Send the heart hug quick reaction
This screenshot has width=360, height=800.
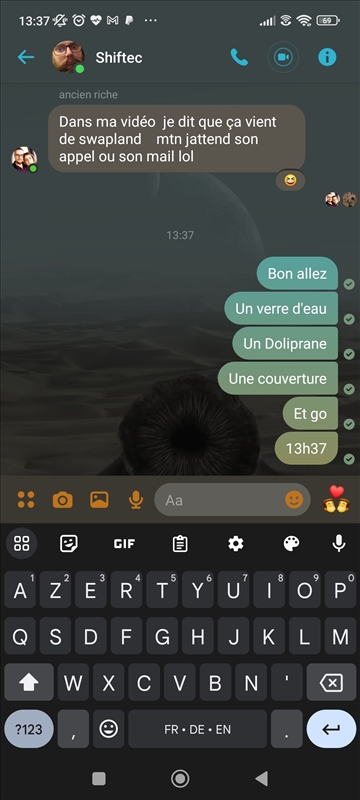(x=336, y=499)
